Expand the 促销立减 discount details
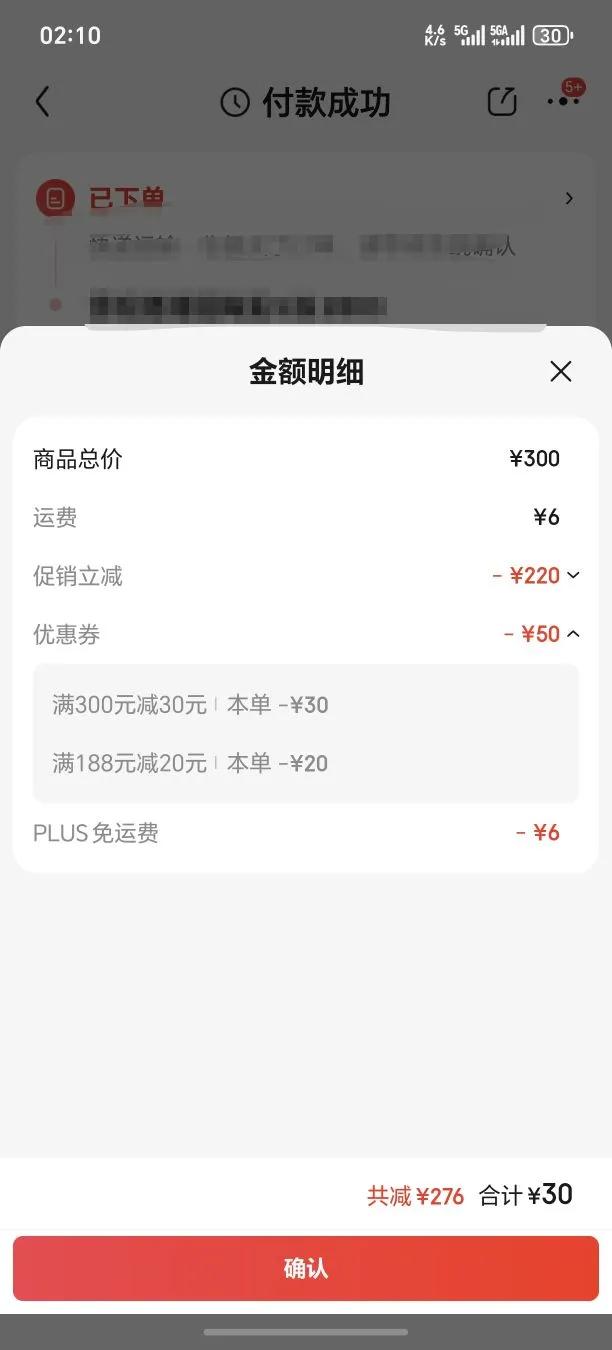612x1350 pixels. (573, 575)
